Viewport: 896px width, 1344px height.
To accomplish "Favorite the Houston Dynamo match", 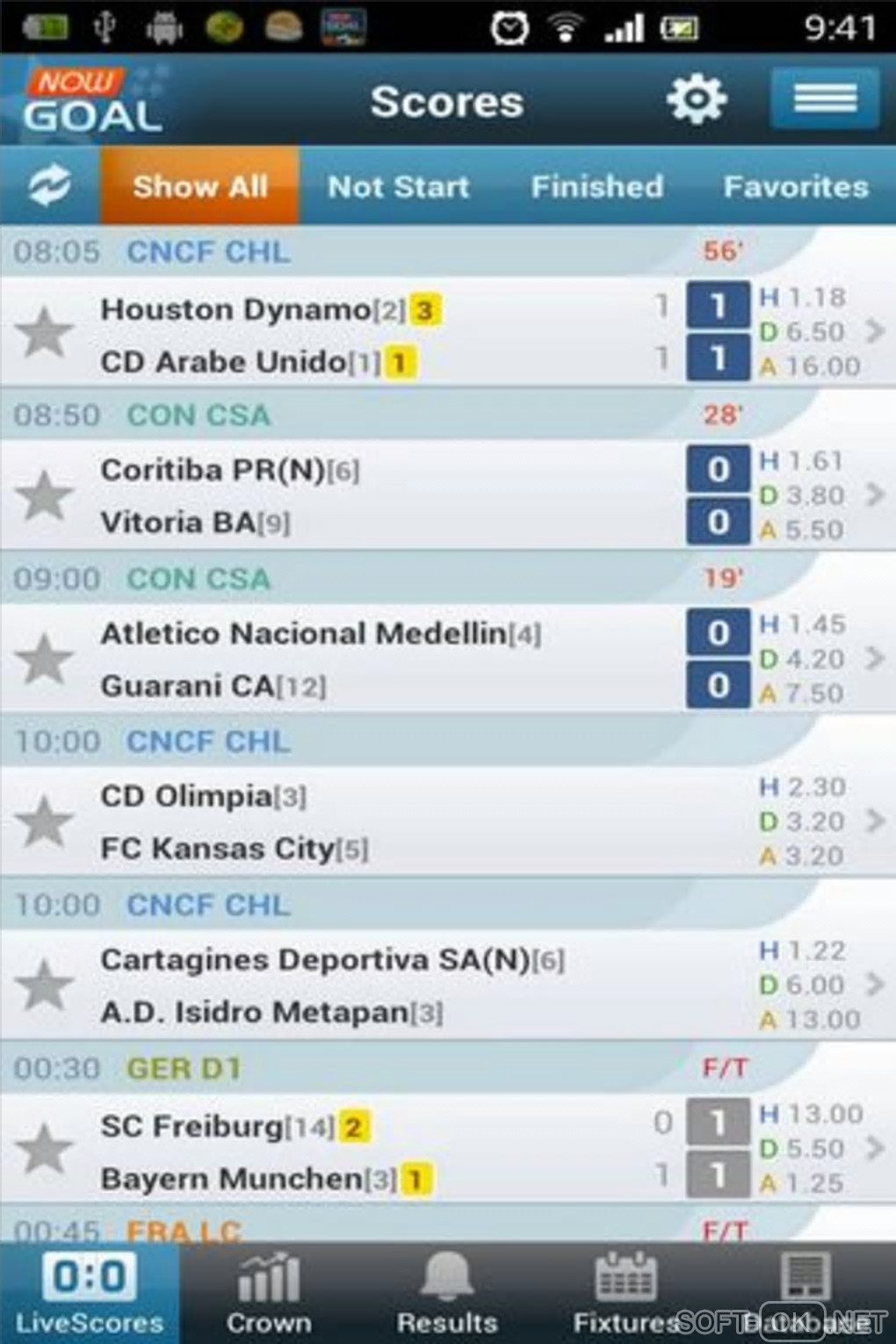I will (x=45, y=333).
